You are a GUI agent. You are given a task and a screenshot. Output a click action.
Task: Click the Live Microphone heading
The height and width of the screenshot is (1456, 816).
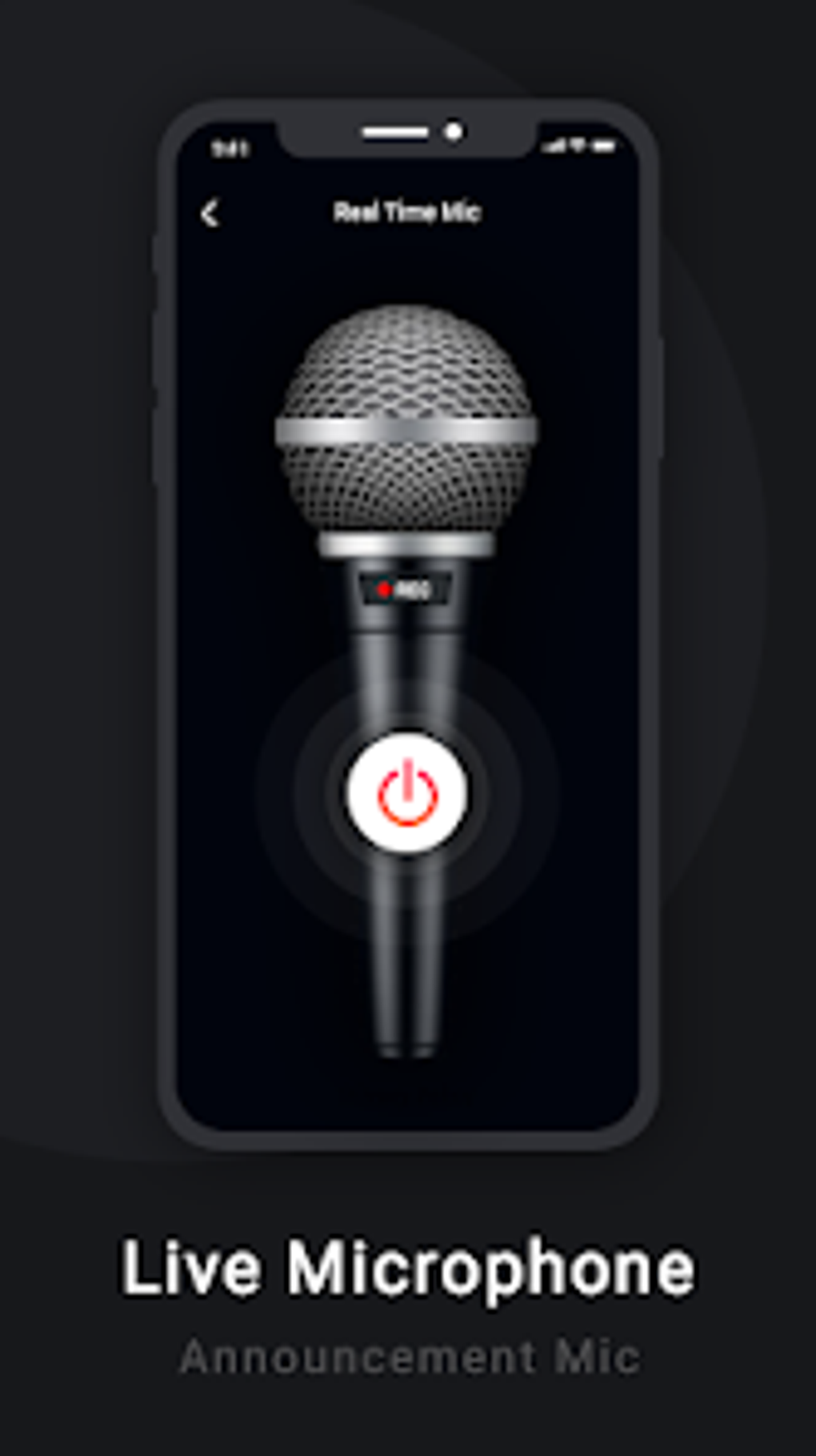(408, 1263)
